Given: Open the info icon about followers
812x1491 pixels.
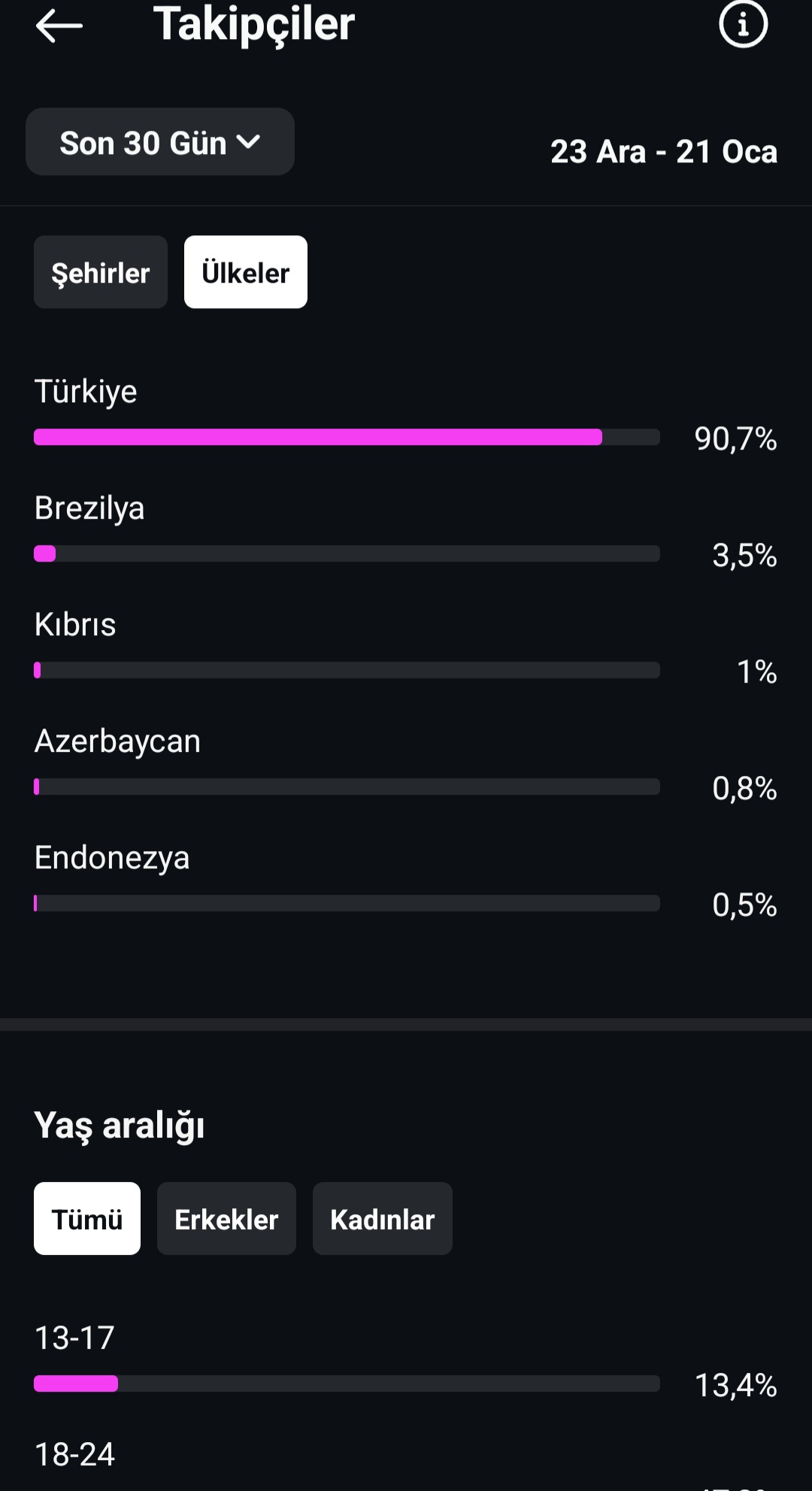Looking at the screenshot, I should coord(743,25).
